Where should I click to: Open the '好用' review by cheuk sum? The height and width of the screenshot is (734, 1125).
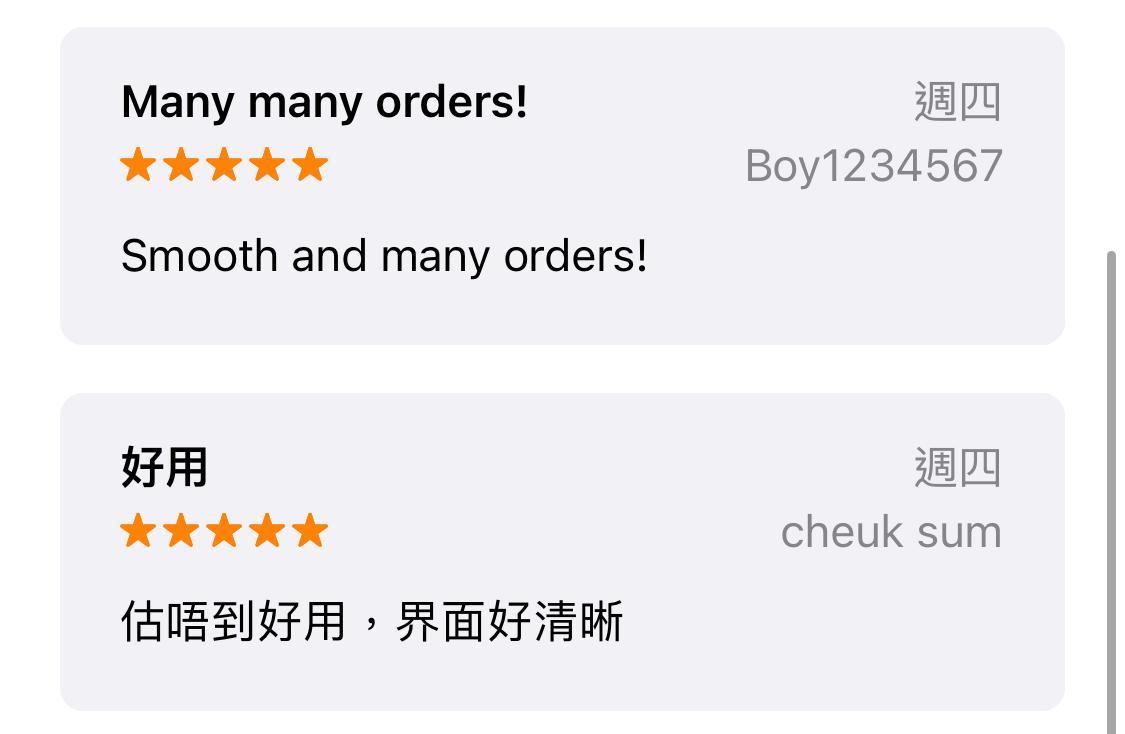[x=562, y=552]
